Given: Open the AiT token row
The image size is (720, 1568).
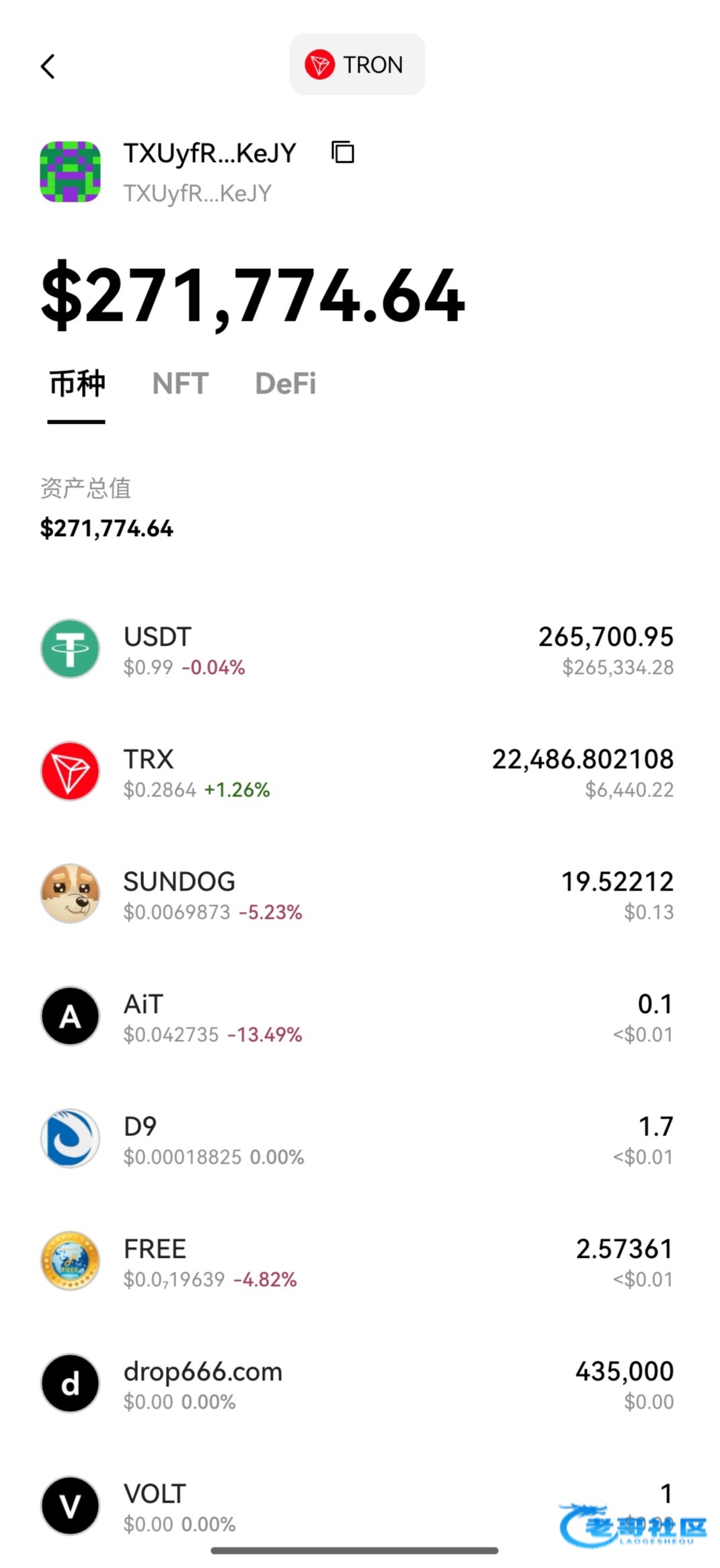Looking at the screenshot, I should coord(356,1017).
